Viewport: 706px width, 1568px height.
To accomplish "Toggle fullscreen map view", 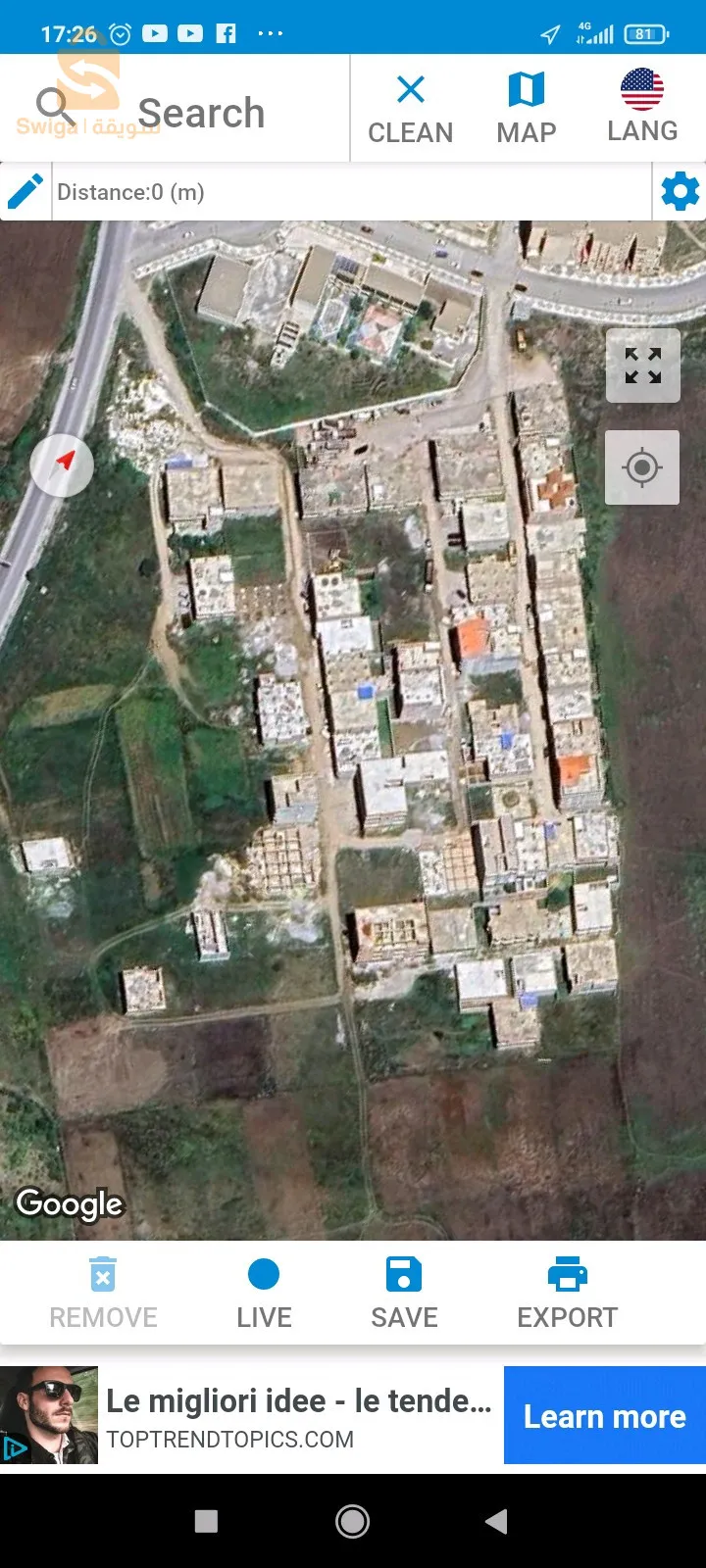I will [x=643, y=366].
